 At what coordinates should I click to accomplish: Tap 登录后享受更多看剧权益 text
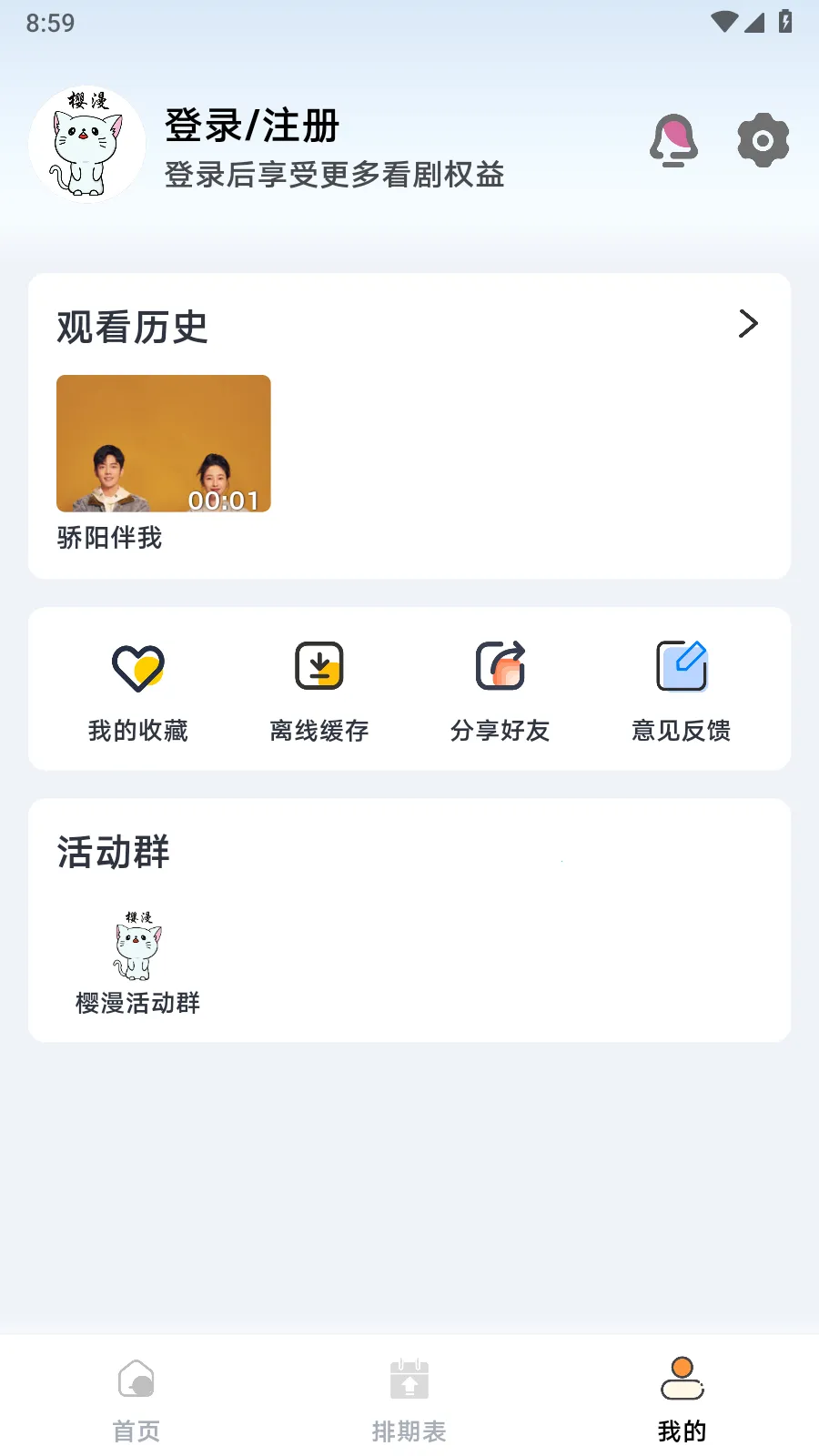[336, 176]
